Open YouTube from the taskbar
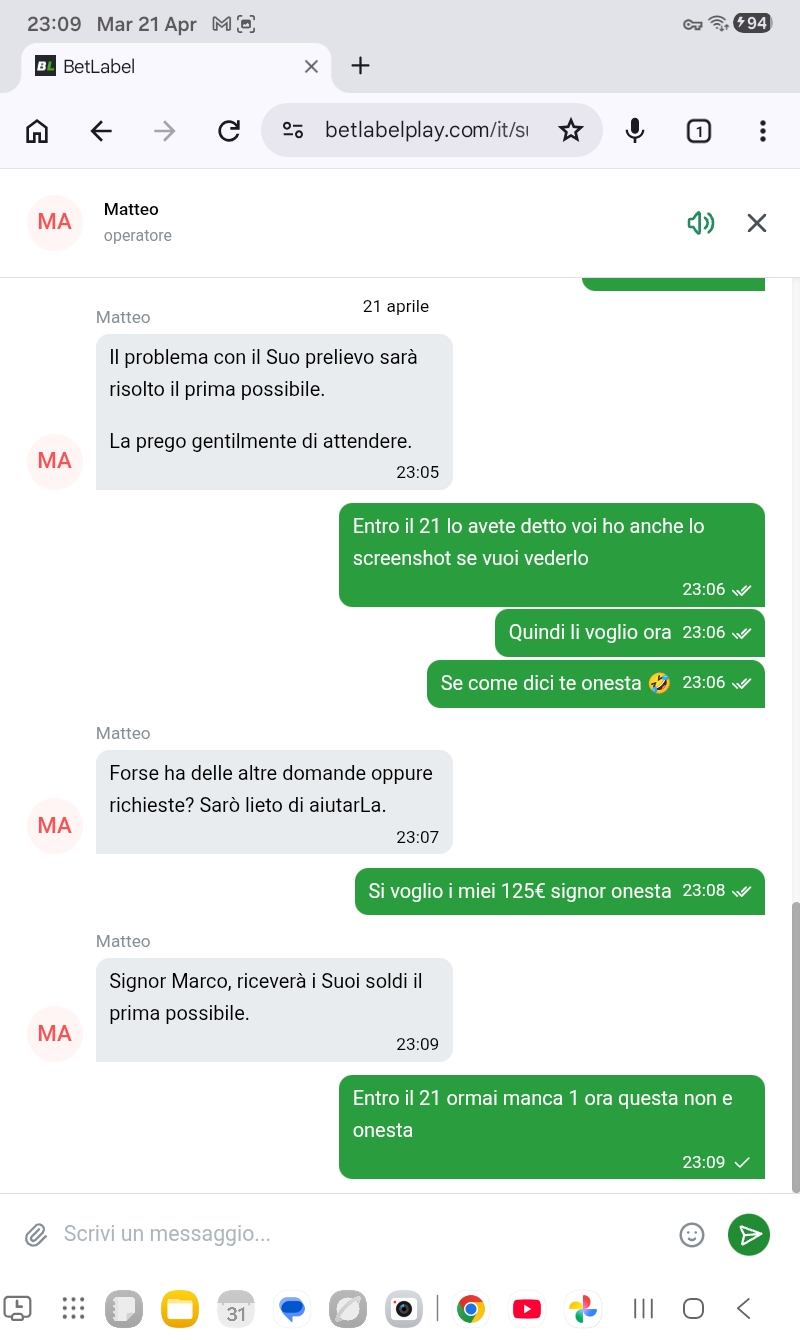Image resolution: width=800 pixels, height=1340 pixels. (526, 1308)
